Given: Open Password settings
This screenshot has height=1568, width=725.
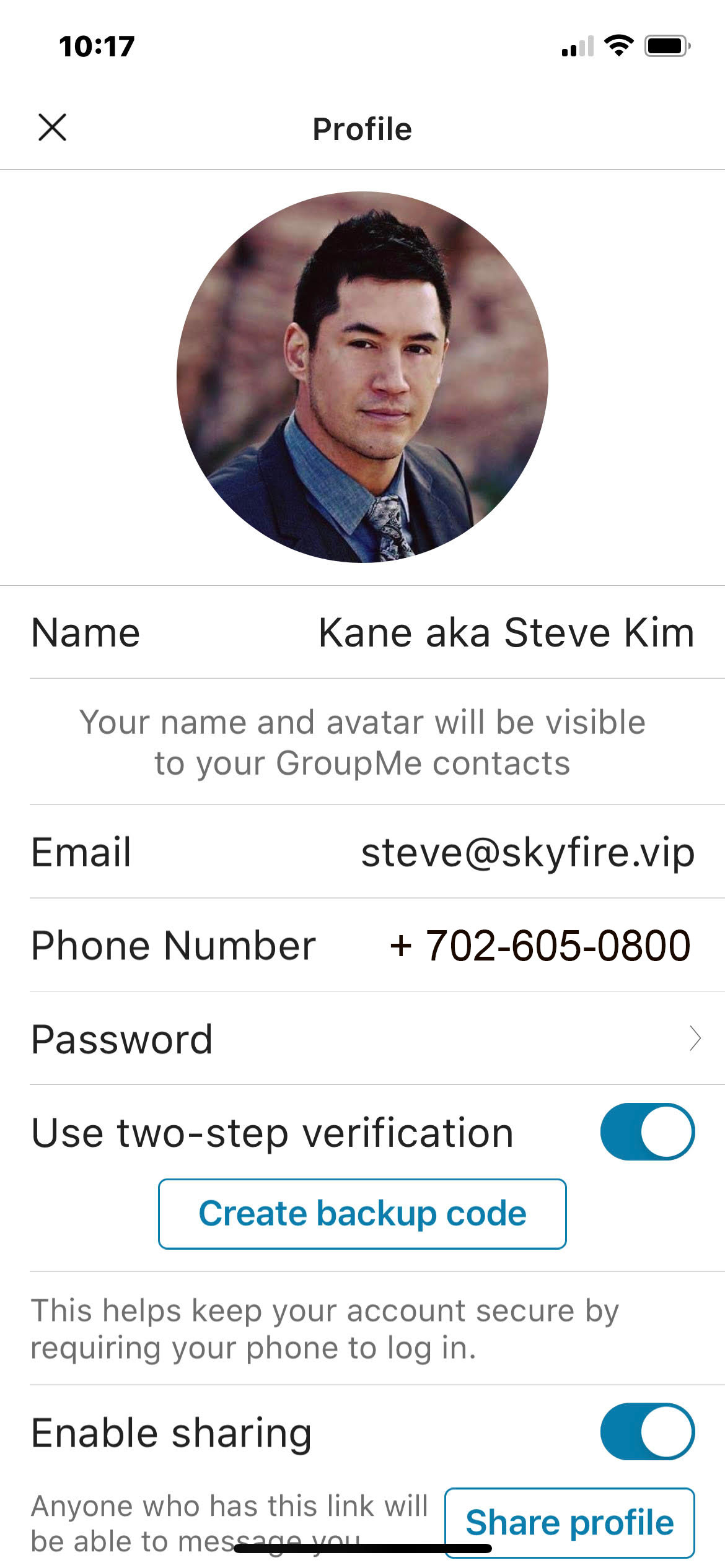Looking at the screenshot, I should [x=362, y=1039].
